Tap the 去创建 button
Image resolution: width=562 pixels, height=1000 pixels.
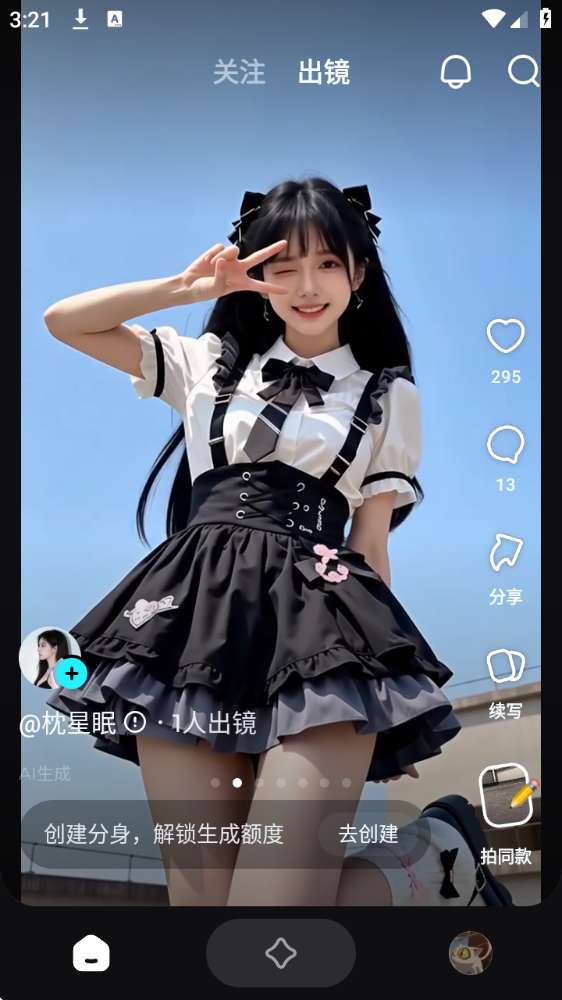368,834
